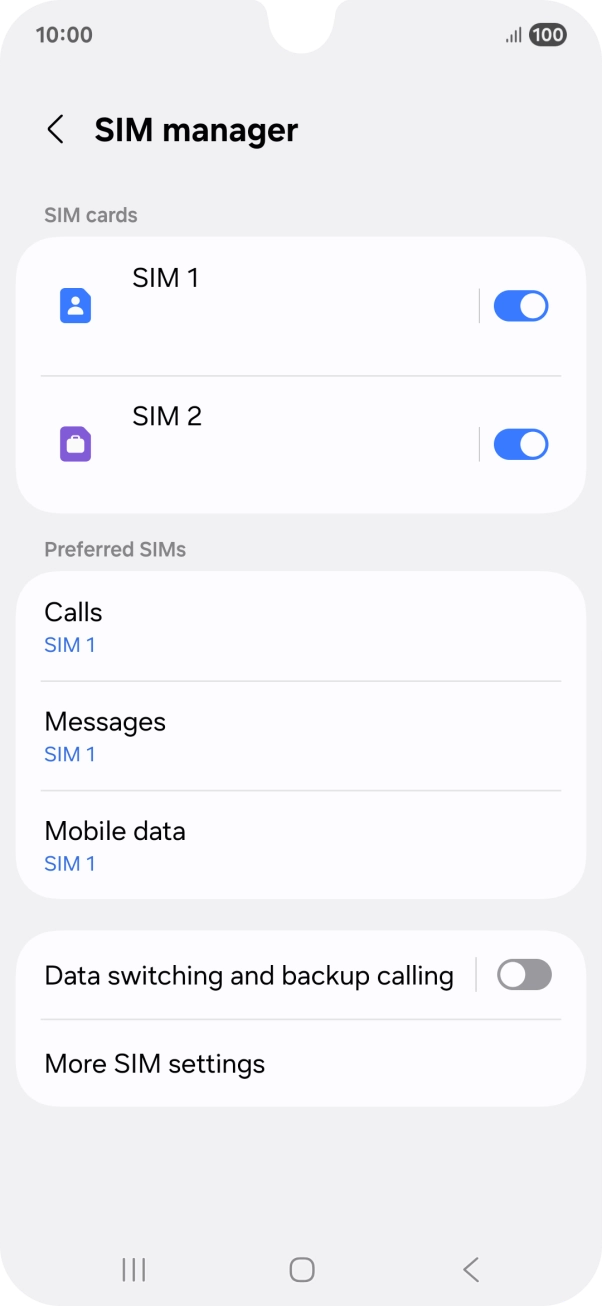The height and width of the screenshot is (1306, 602).
Task: Select preferred SIM for Mobile data
Action: click(x=300, y=846)
